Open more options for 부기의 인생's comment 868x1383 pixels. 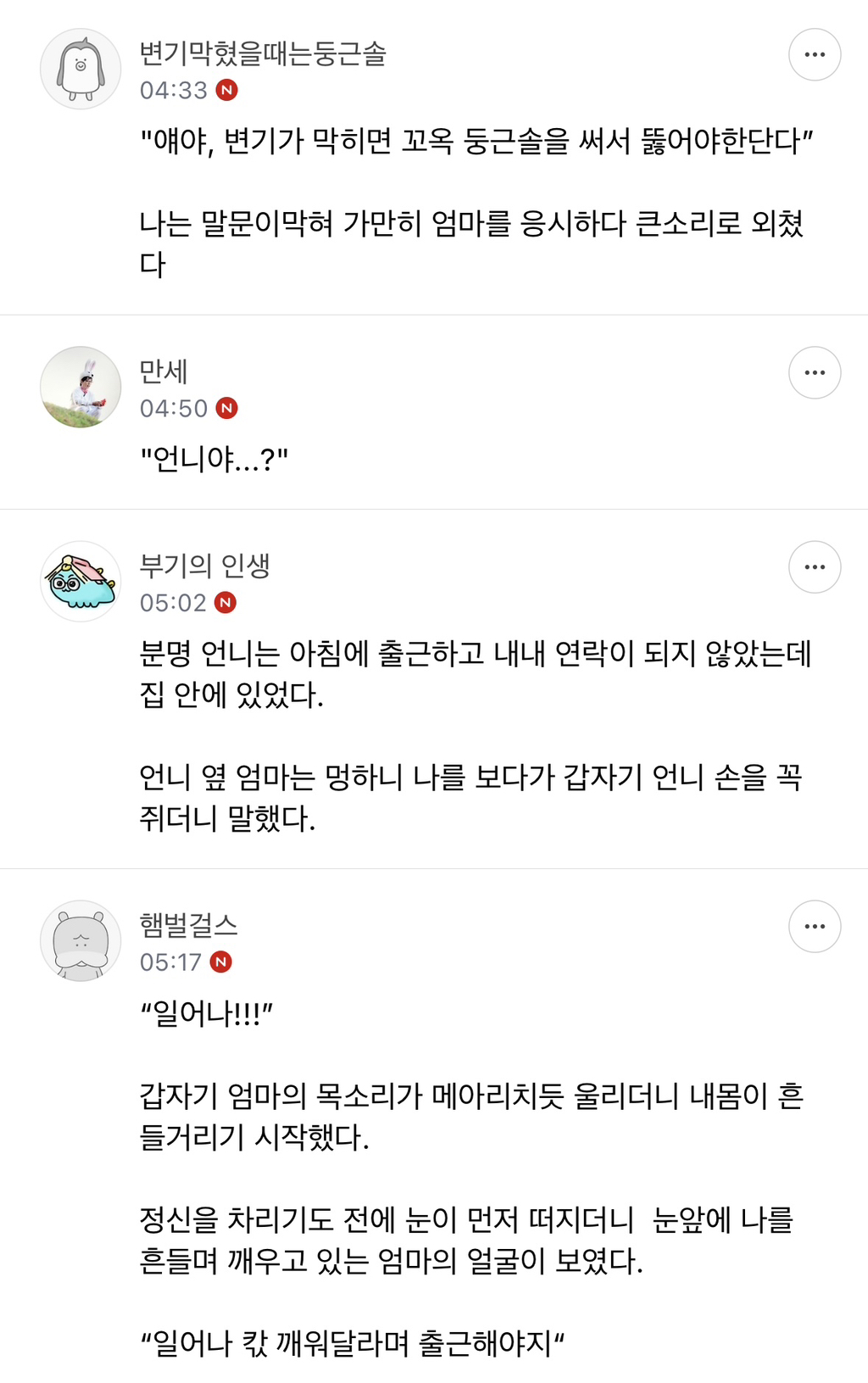(814, 567)
